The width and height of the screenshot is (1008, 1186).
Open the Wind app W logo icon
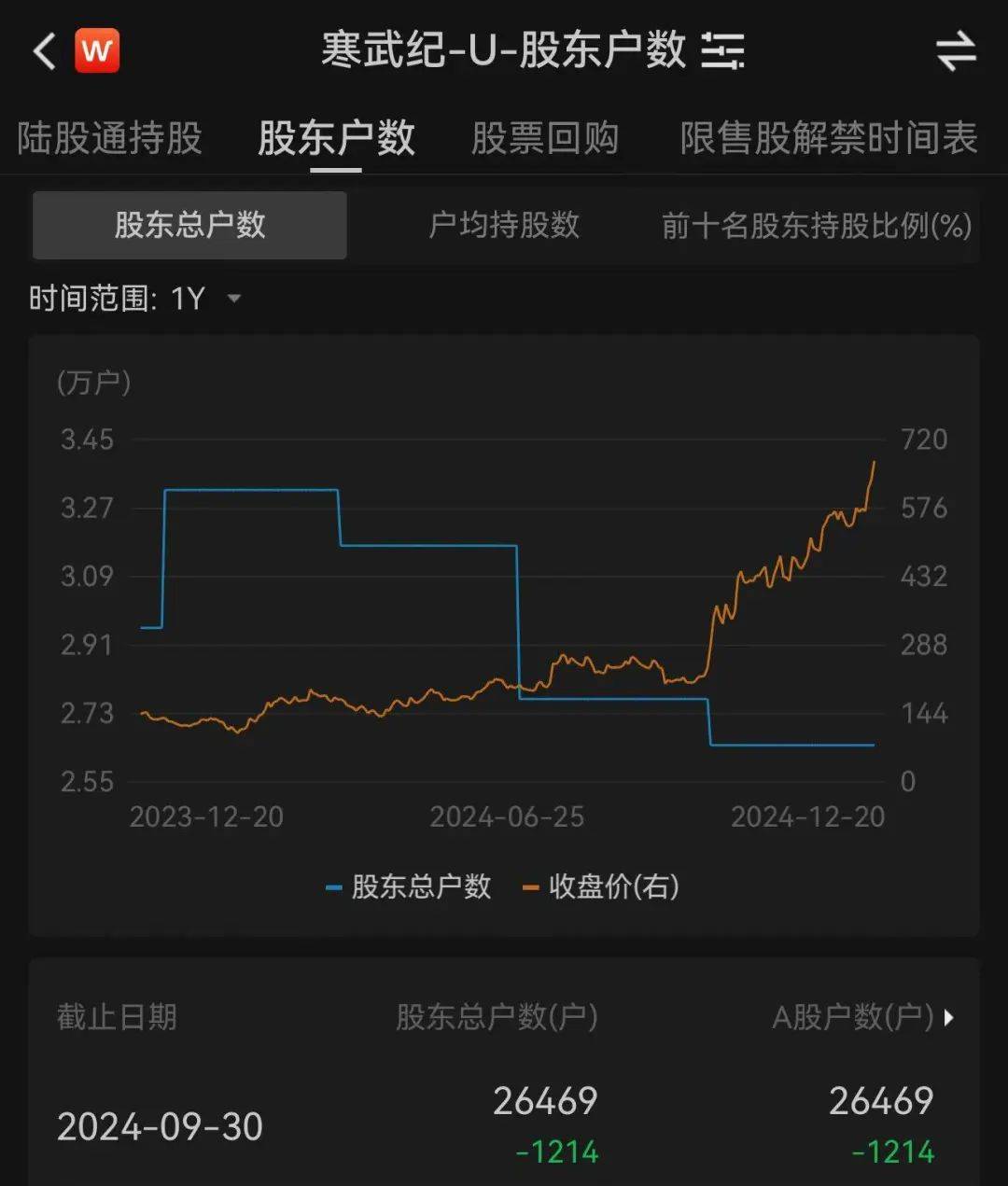pyautogui.click(x=98, y=49)
